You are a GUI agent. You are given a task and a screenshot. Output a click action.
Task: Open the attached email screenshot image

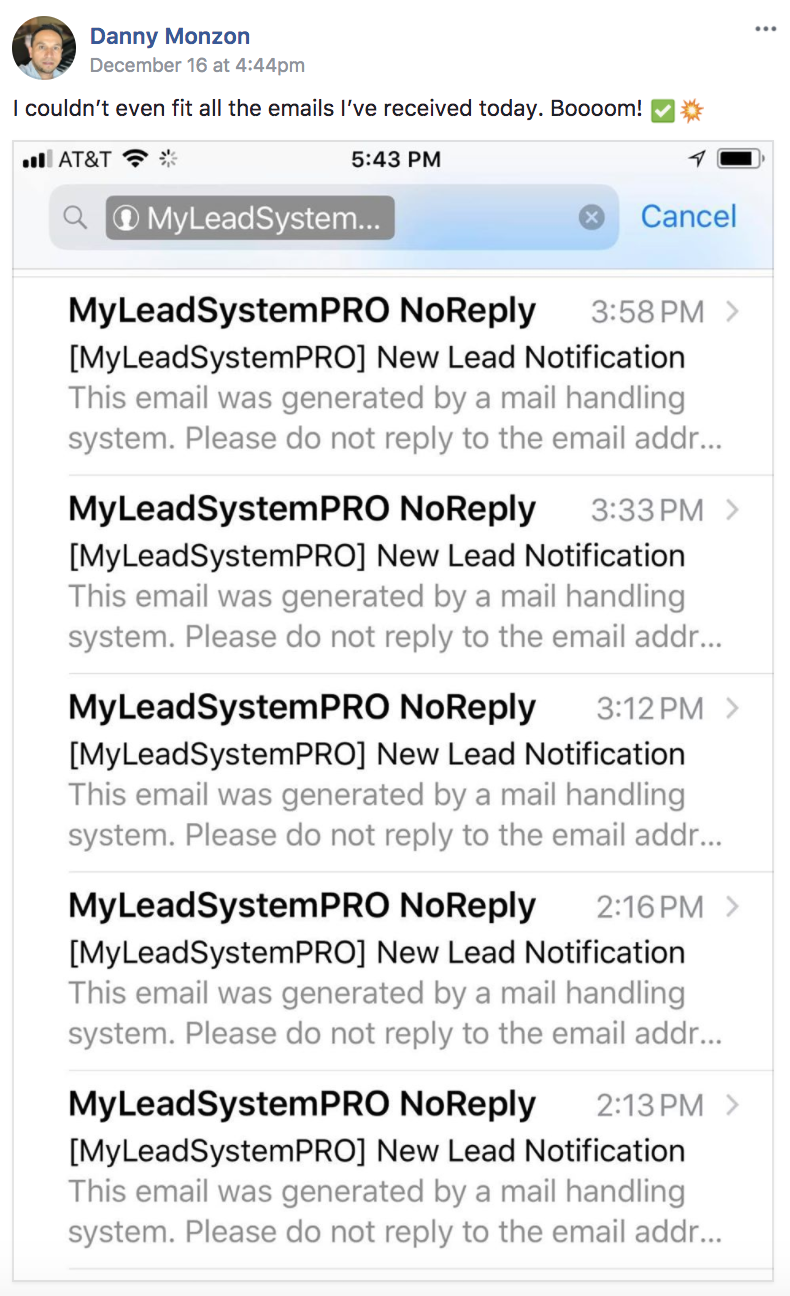pyautogui.click(x=393, y=710)
